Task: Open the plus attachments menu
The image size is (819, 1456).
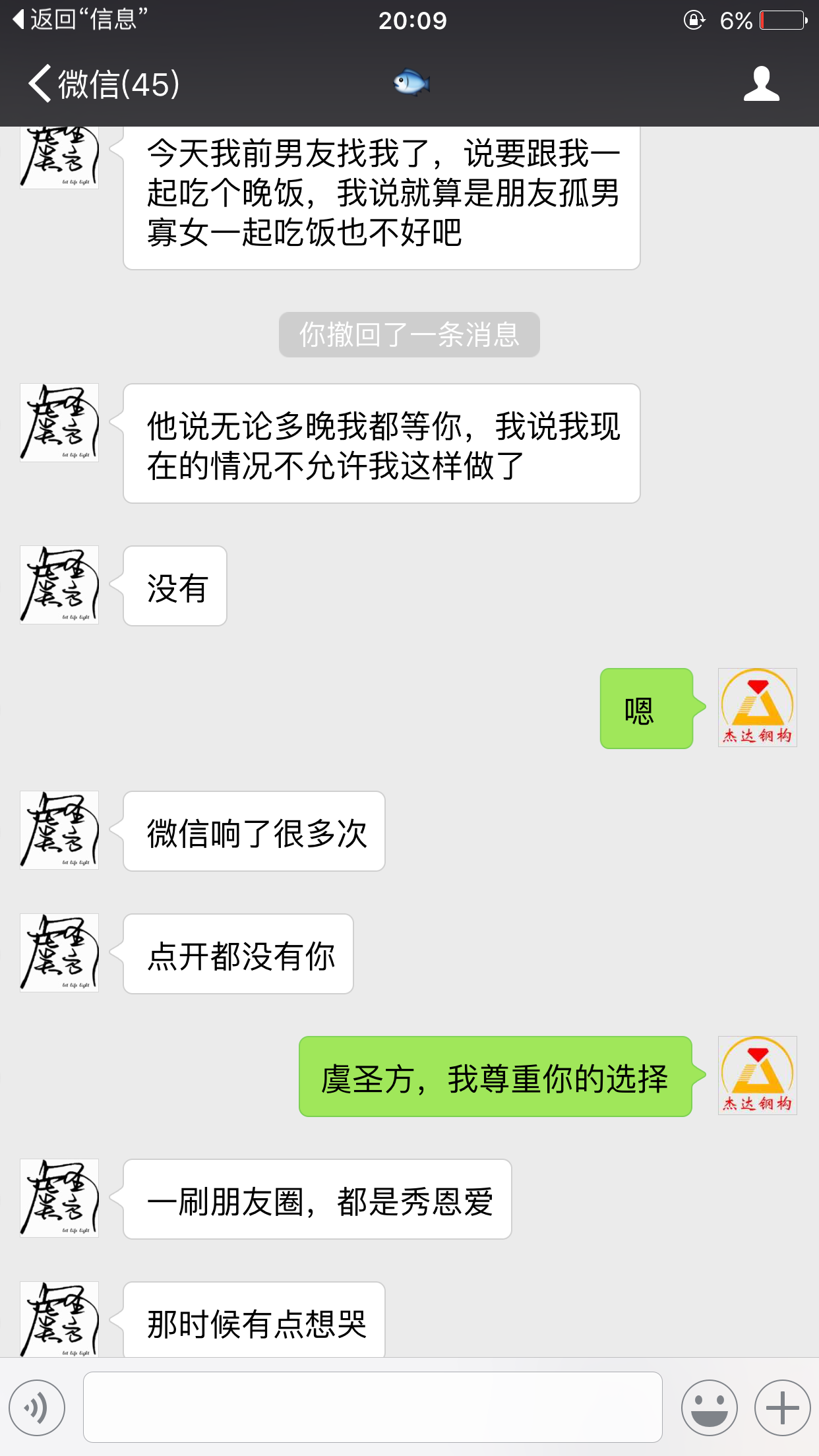Action: pyautogui.click(x=783, y=1408)
